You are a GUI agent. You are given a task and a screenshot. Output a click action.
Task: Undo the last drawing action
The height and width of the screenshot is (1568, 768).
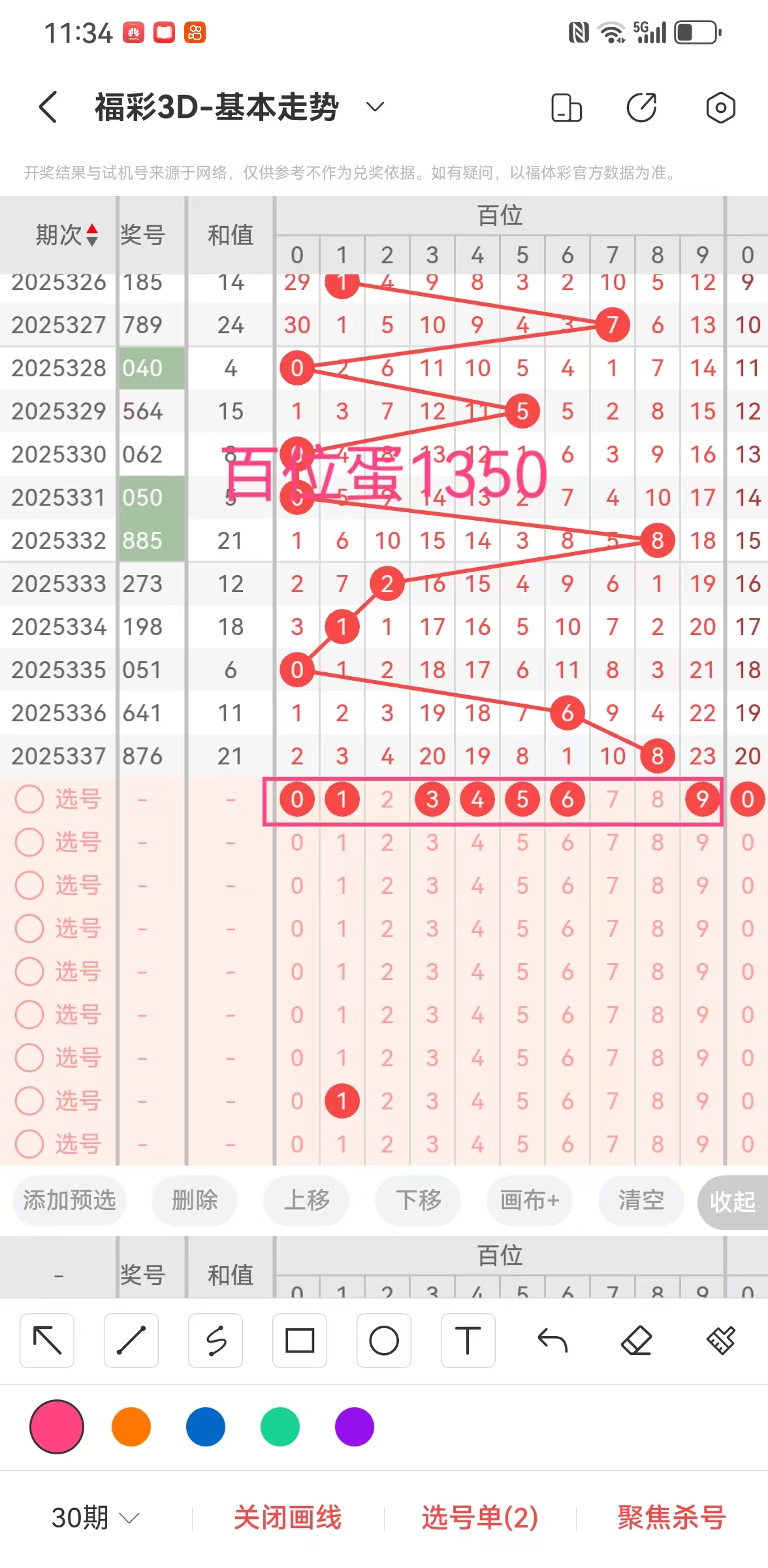point(552,1341)
